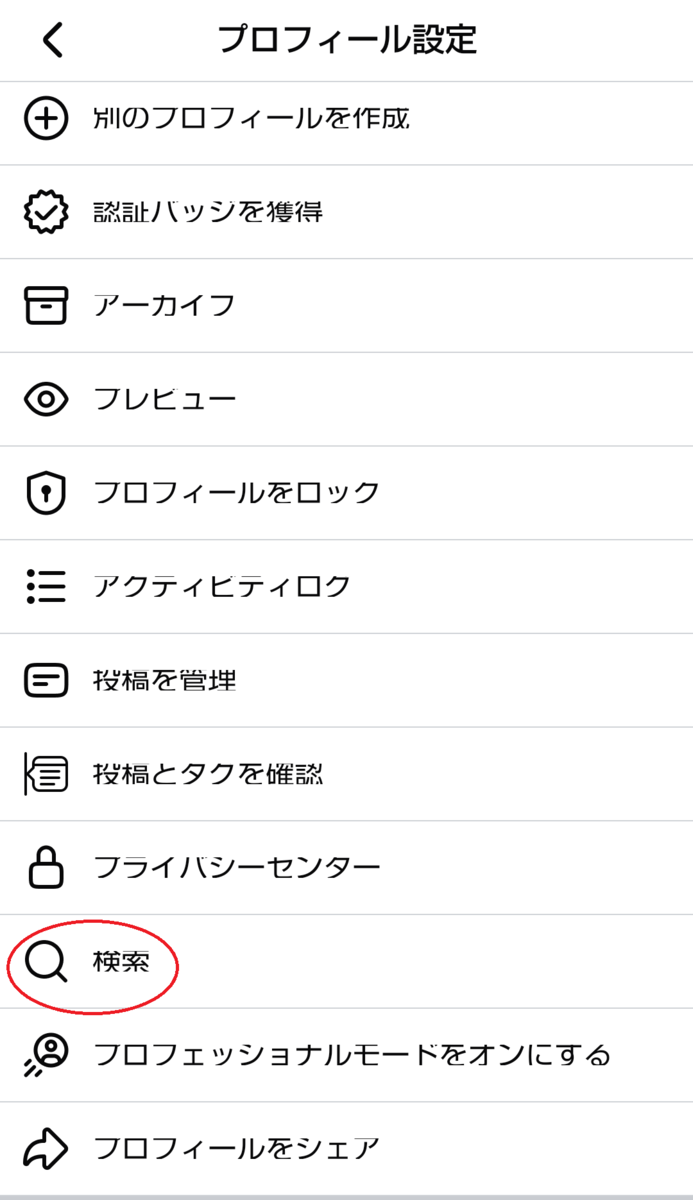This screenshot has height=1200, width=693.
Task: Go back using the top-left arrow
Action: 52,40
